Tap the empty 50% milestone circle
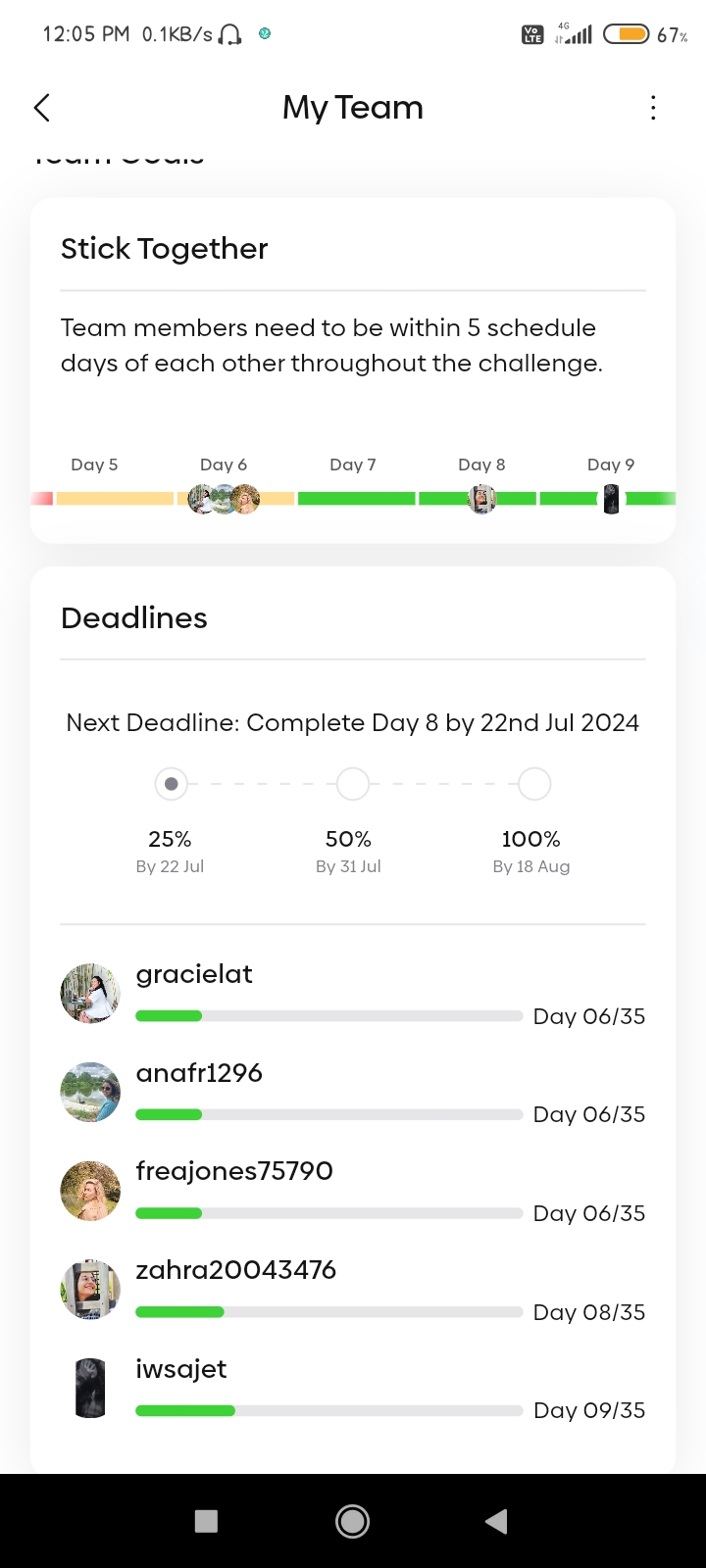Screen dimensions: 706x1568 [x=352, y=783]
